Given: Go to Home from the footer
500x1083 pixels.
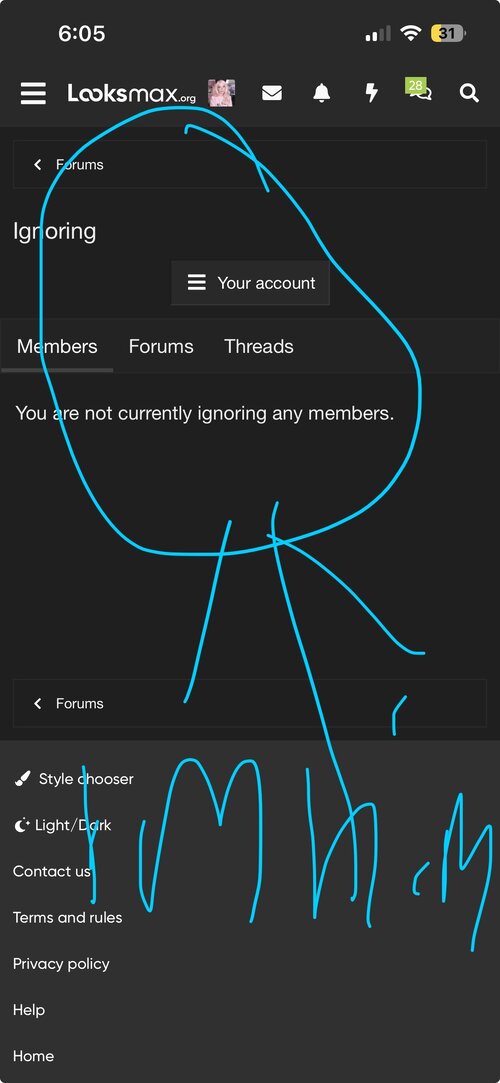Looking at the screenshot, I should [x=33, y=1057].
